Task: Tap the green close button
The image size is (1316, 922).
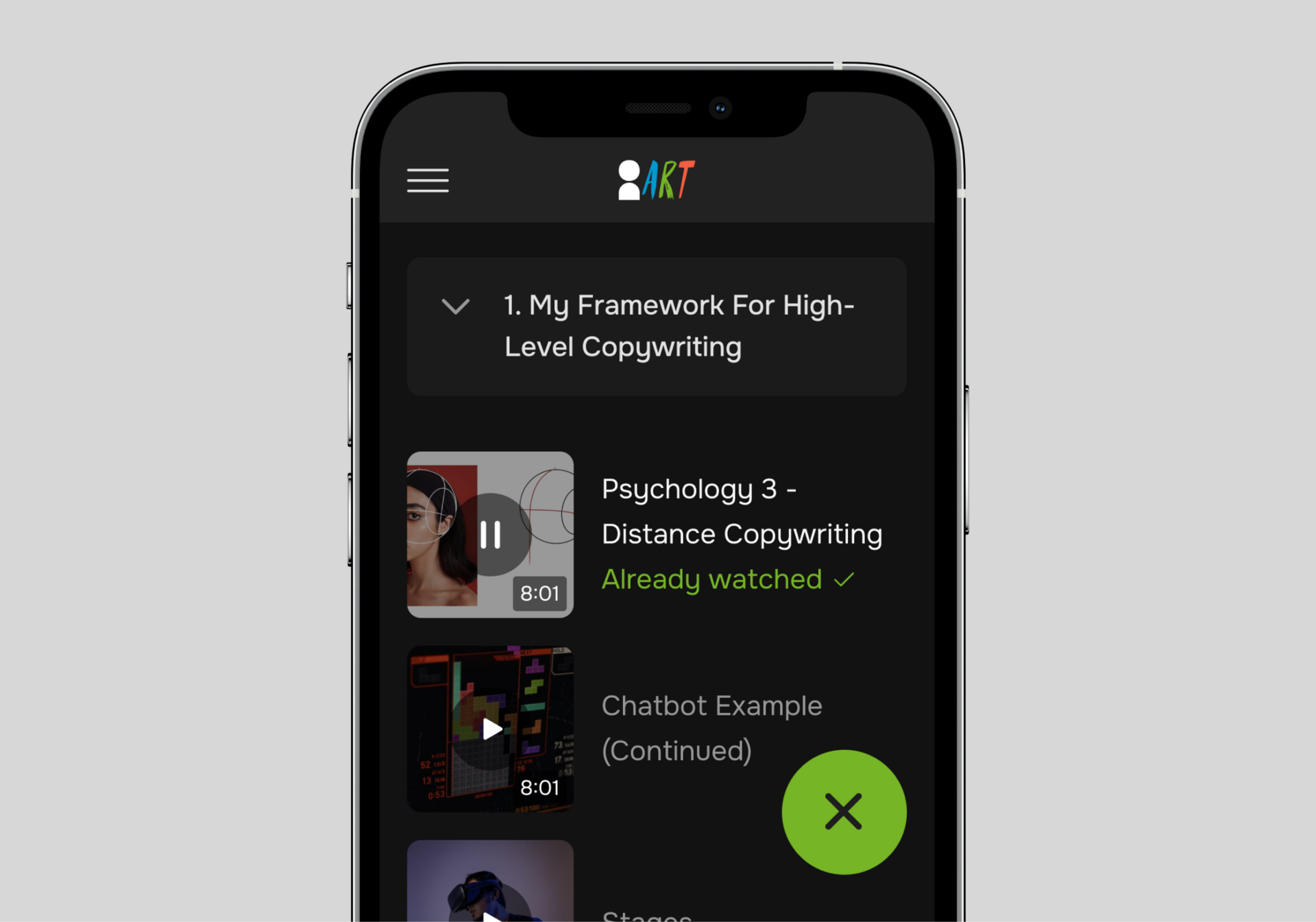Action: pos(844,812)
